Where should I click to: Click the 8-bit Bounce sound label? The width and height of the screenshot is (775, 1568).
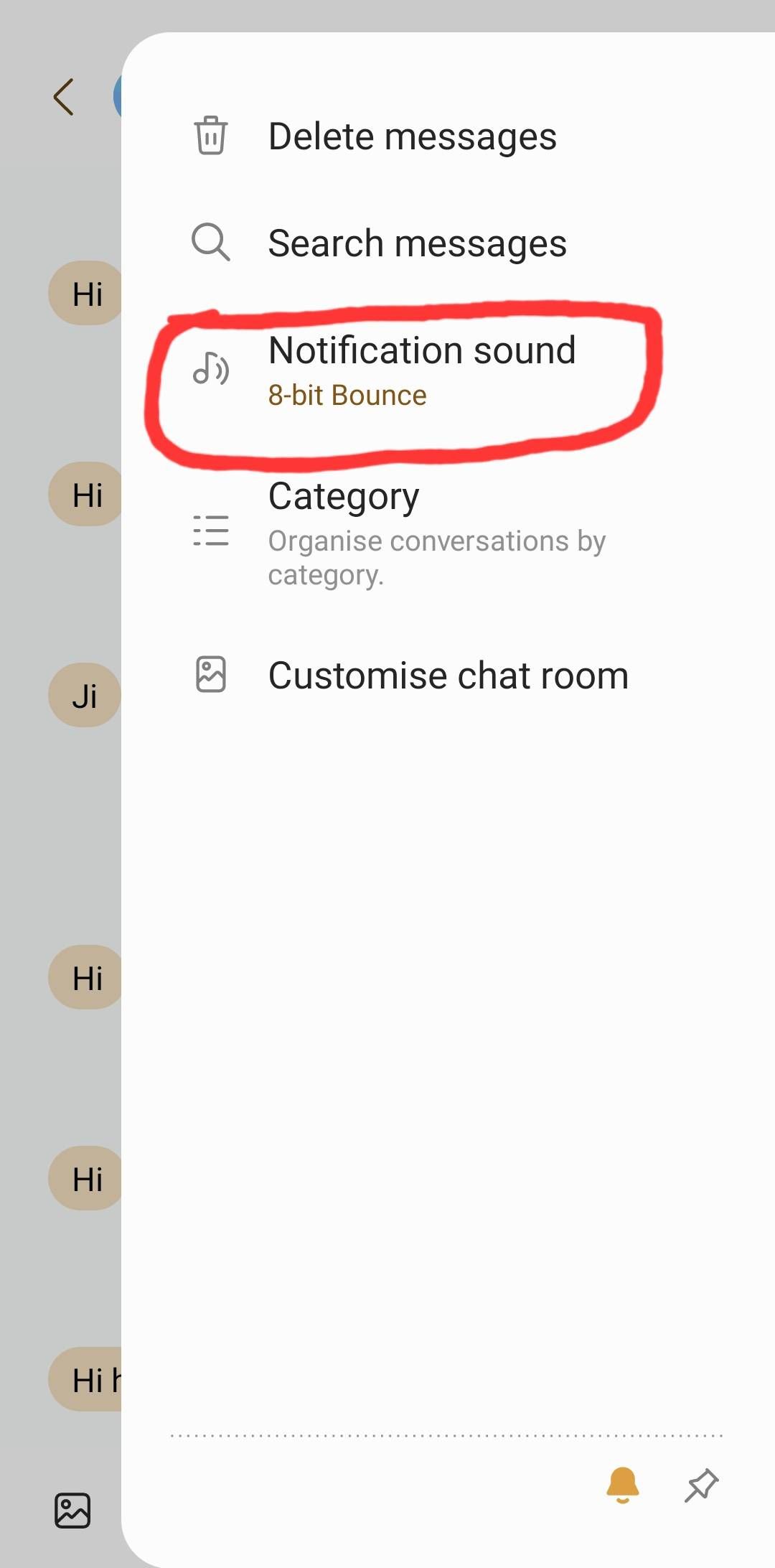pyautogui.click(x=347, y=394)
